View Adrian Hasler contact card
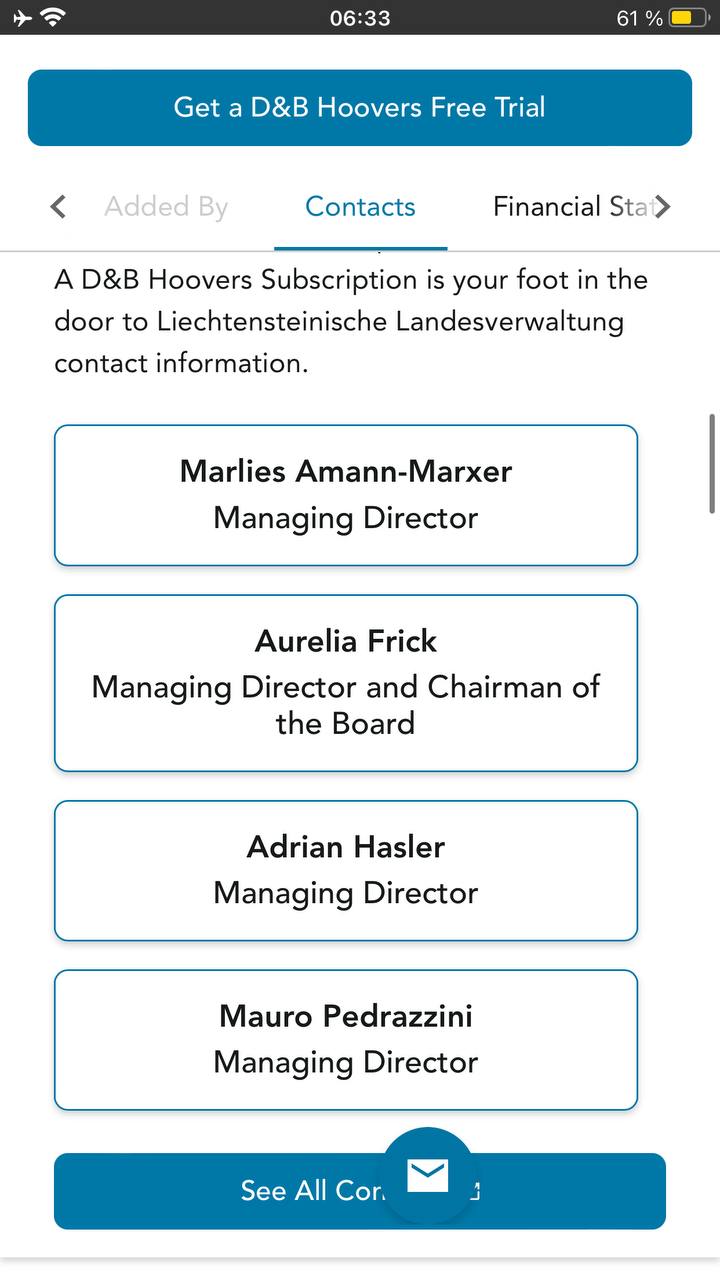This screenshot has width=720, height=1280. [x=346, y=870]
